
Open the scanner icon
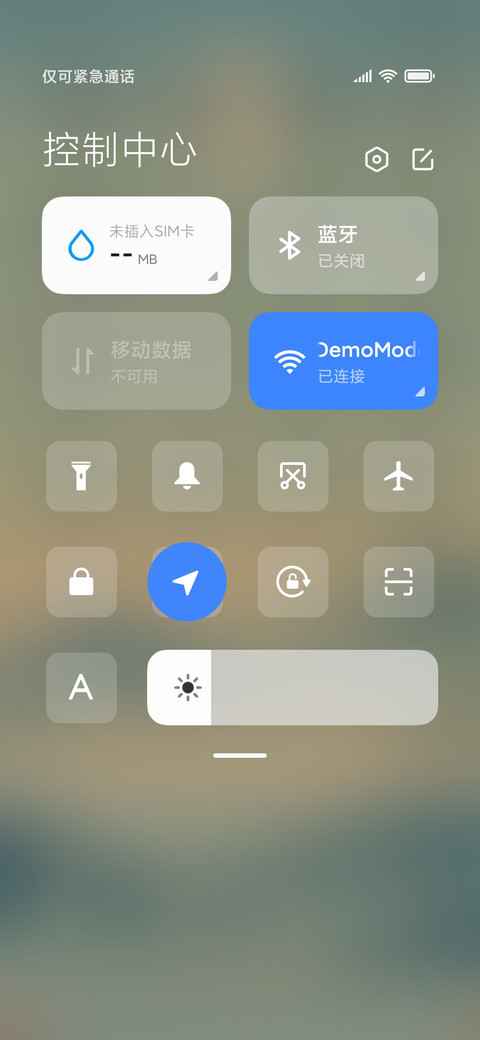[x=398, y=582]
